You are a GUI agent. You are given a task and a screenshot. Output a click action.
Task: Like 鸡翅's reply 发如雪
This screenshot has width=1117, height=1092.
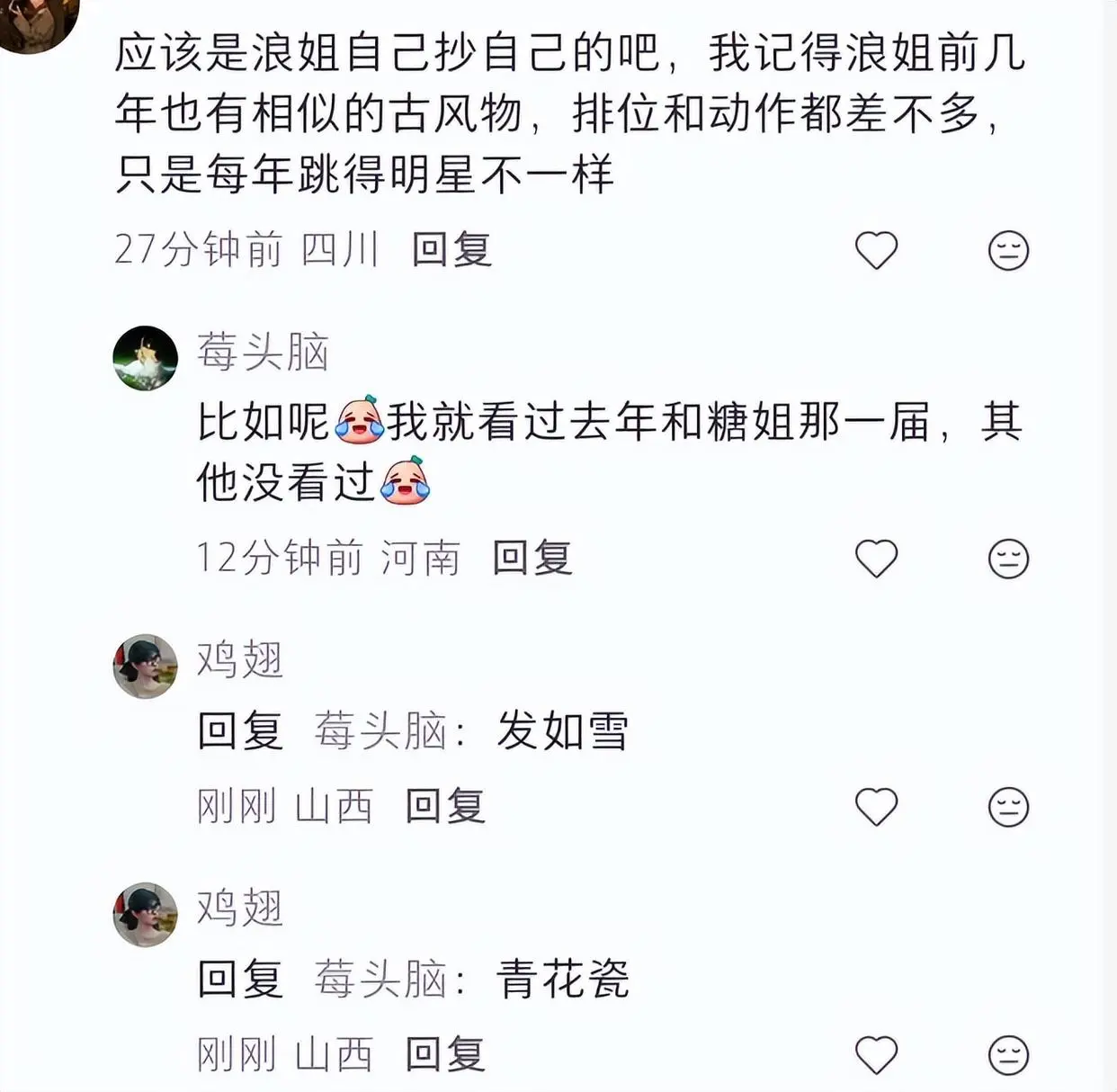(x=876, y=806)
